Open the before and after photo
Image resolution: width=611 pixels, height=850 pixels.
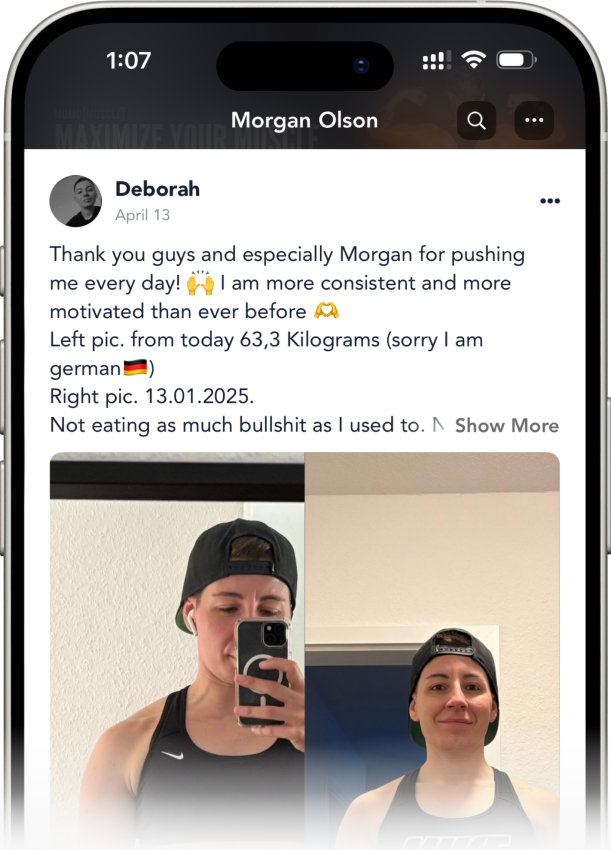click(305, 640)
